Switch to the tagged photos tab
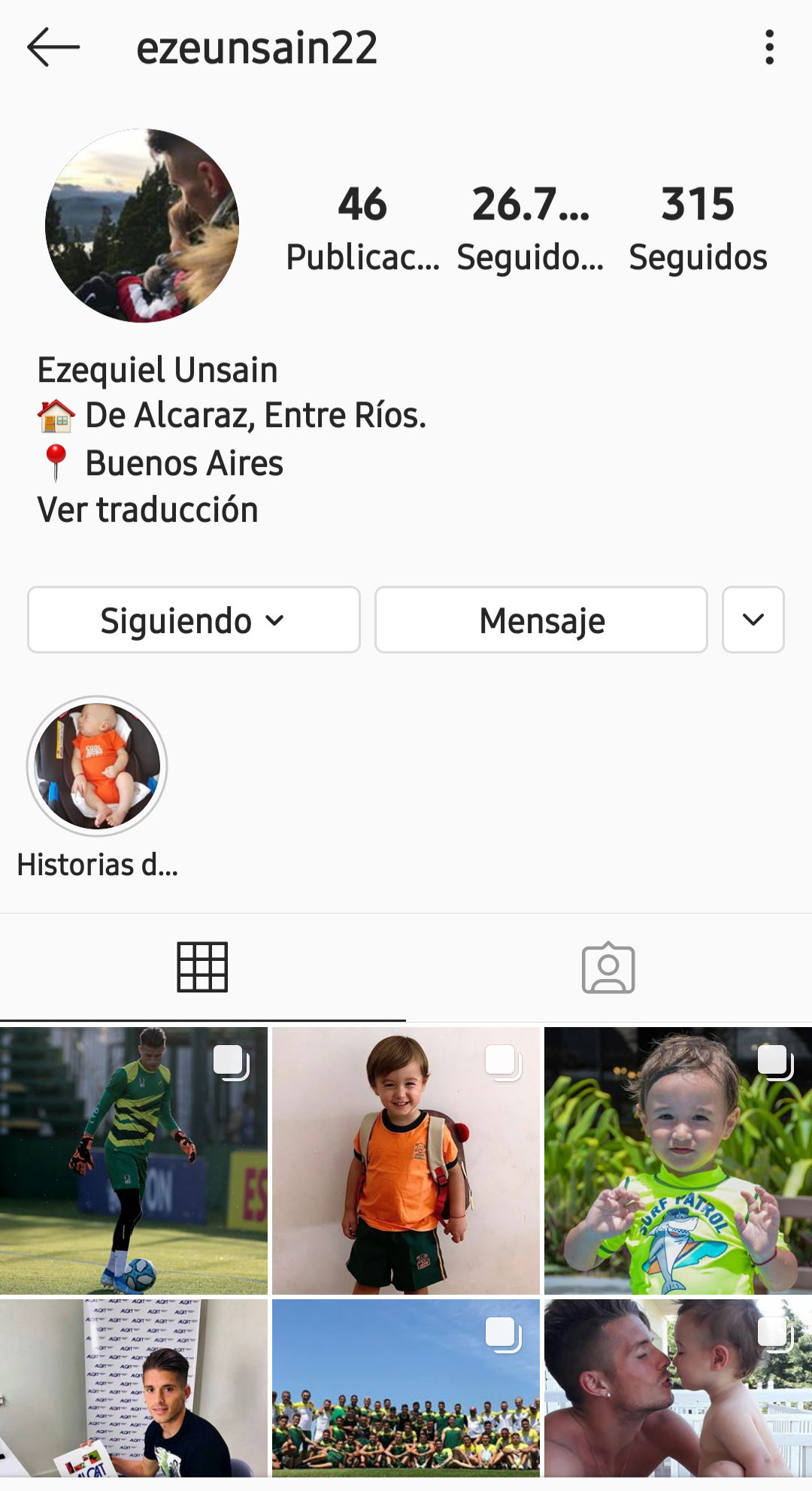This screenshot has width=812, height=1491. click(x=608, y=967)
